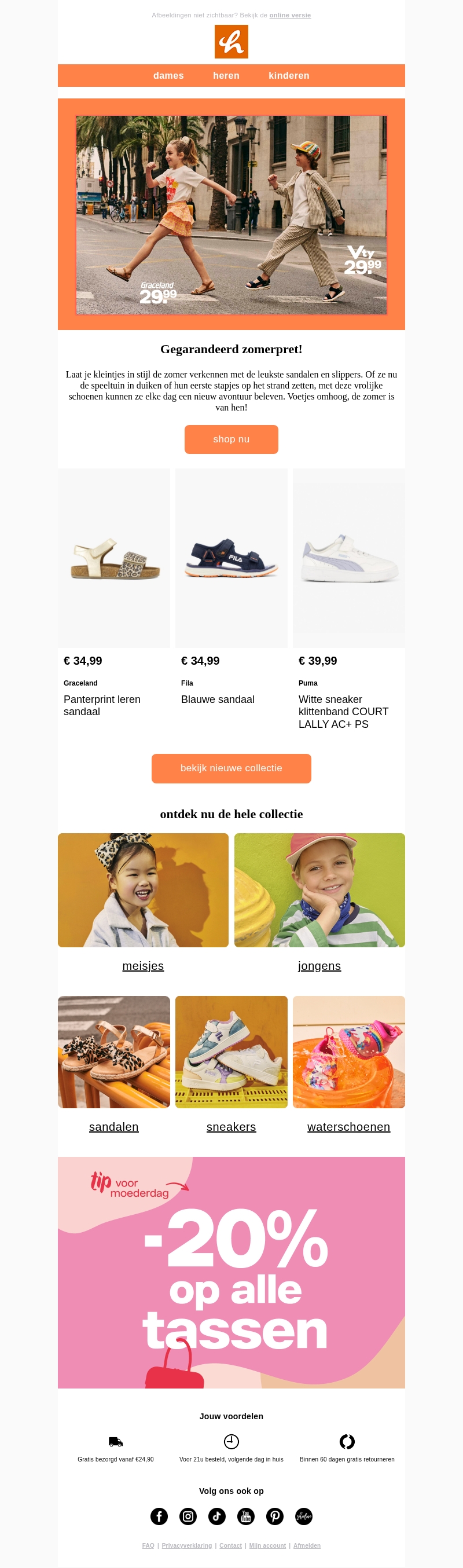Open the meisjes link

[143, 966]
